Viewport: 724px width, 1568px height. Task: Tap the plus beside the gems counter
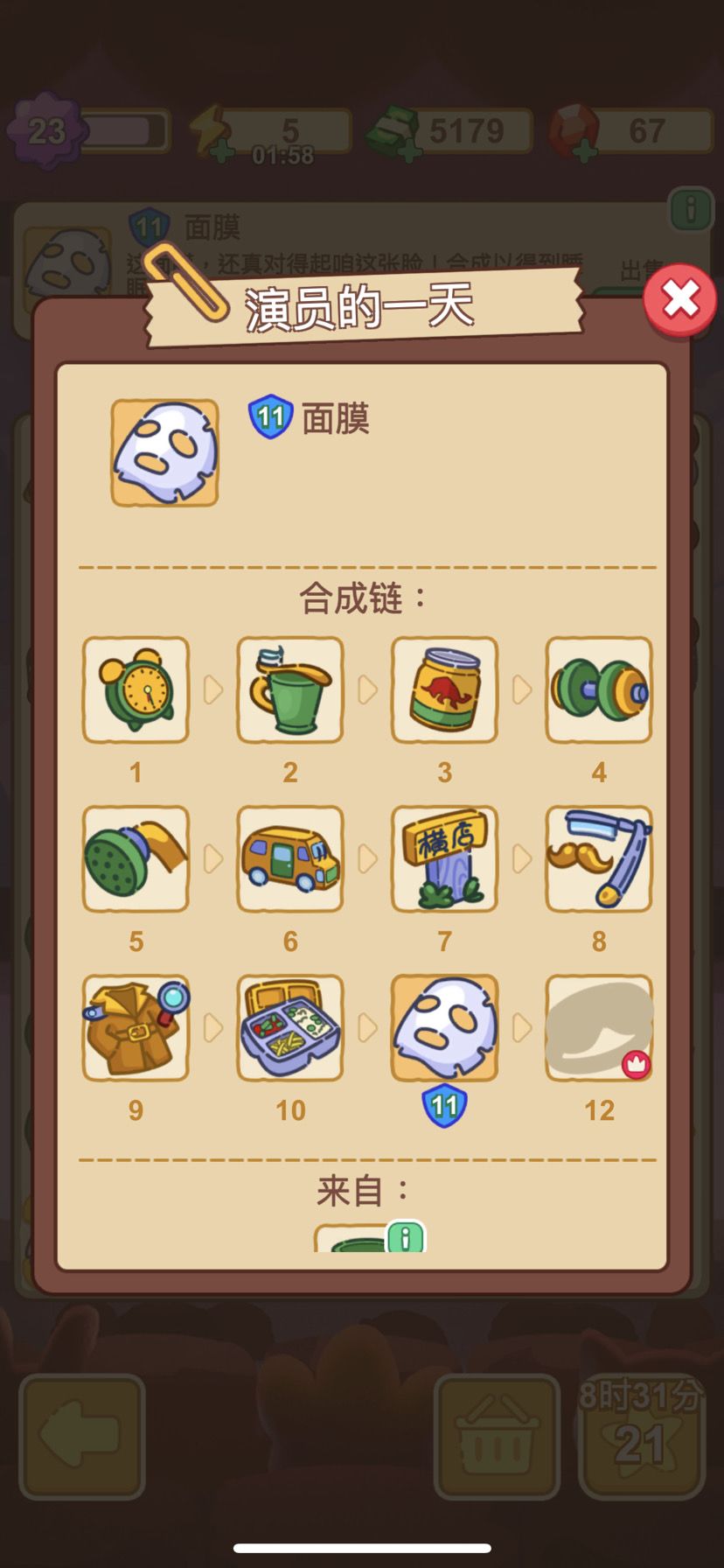(584, 150)
